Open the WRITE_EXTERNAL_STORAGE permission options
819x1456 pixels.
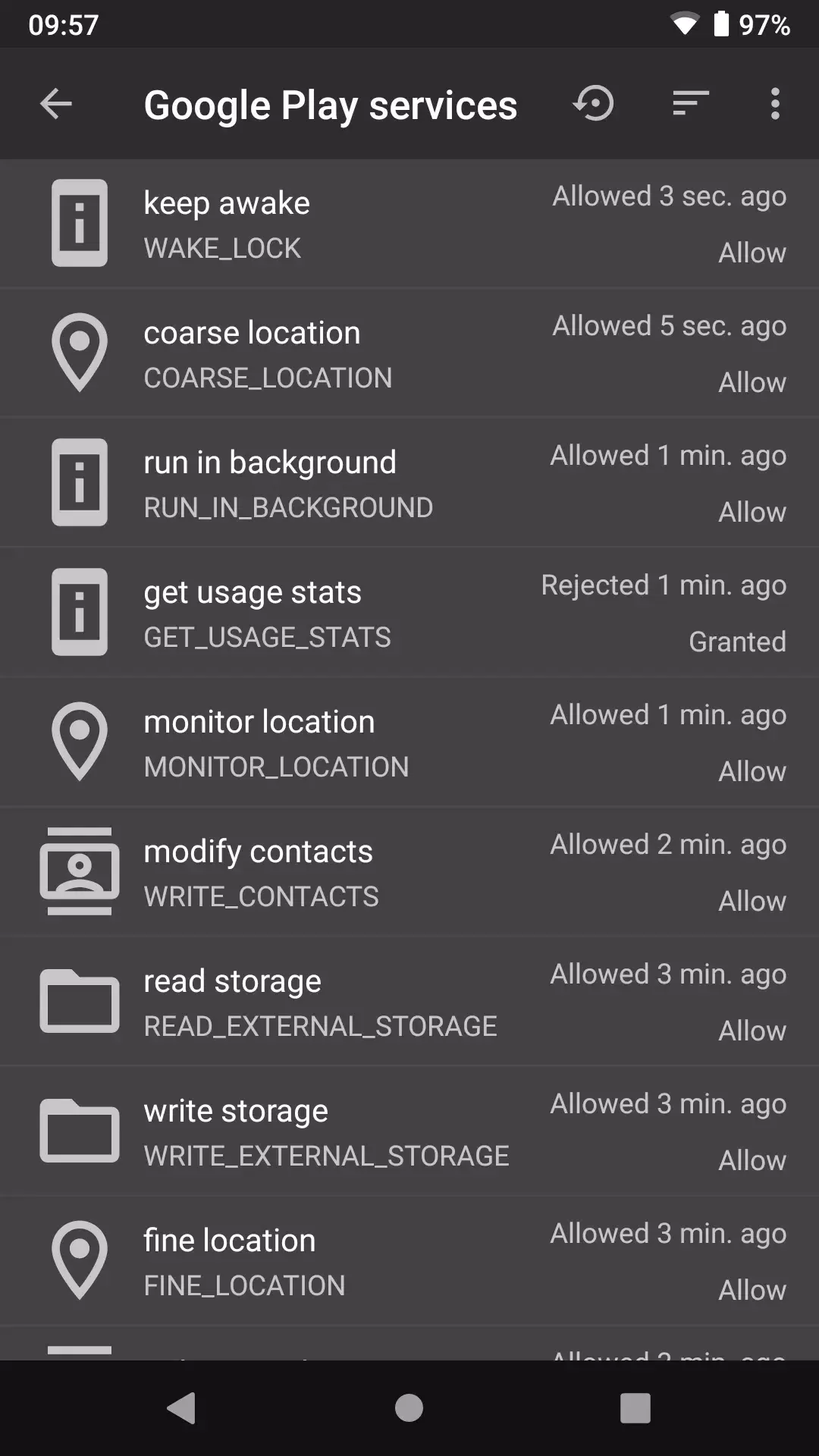pos(409,1130)
